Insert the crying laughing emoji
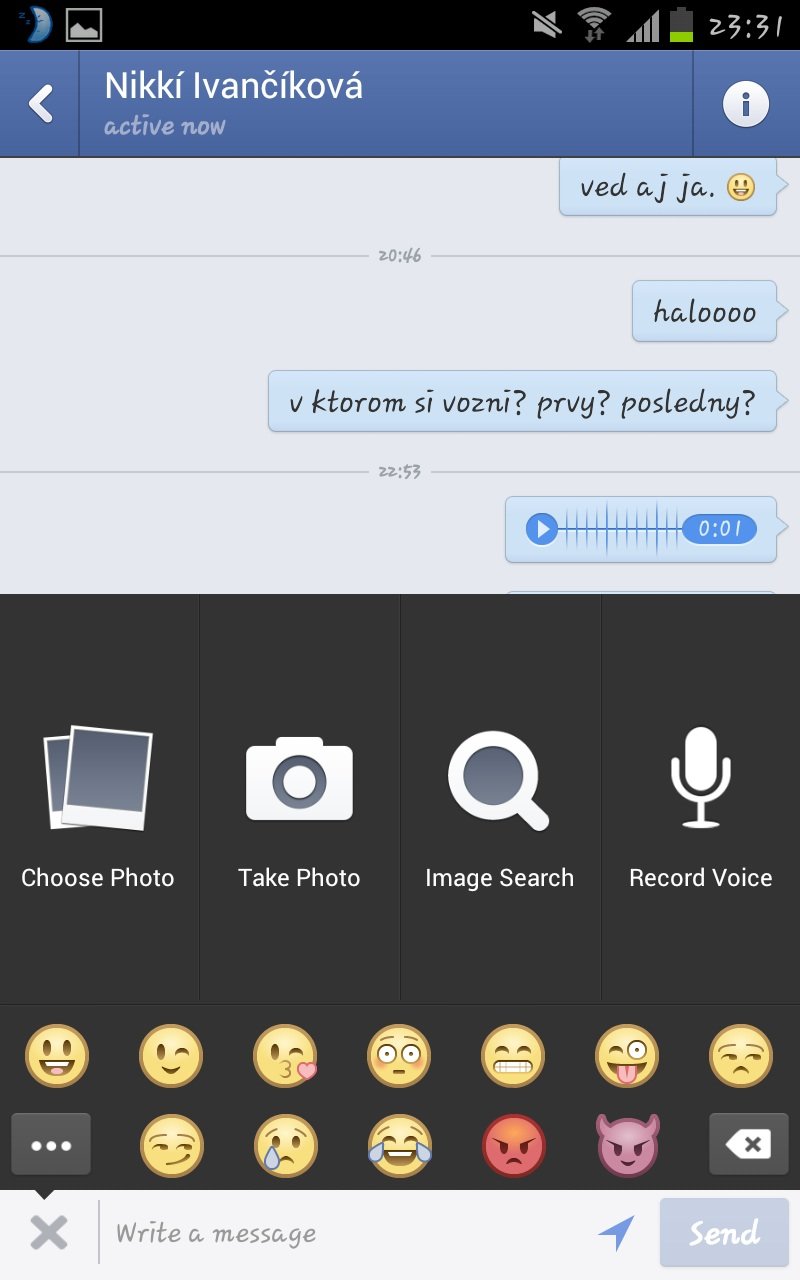 click(x=399, y=1145)
